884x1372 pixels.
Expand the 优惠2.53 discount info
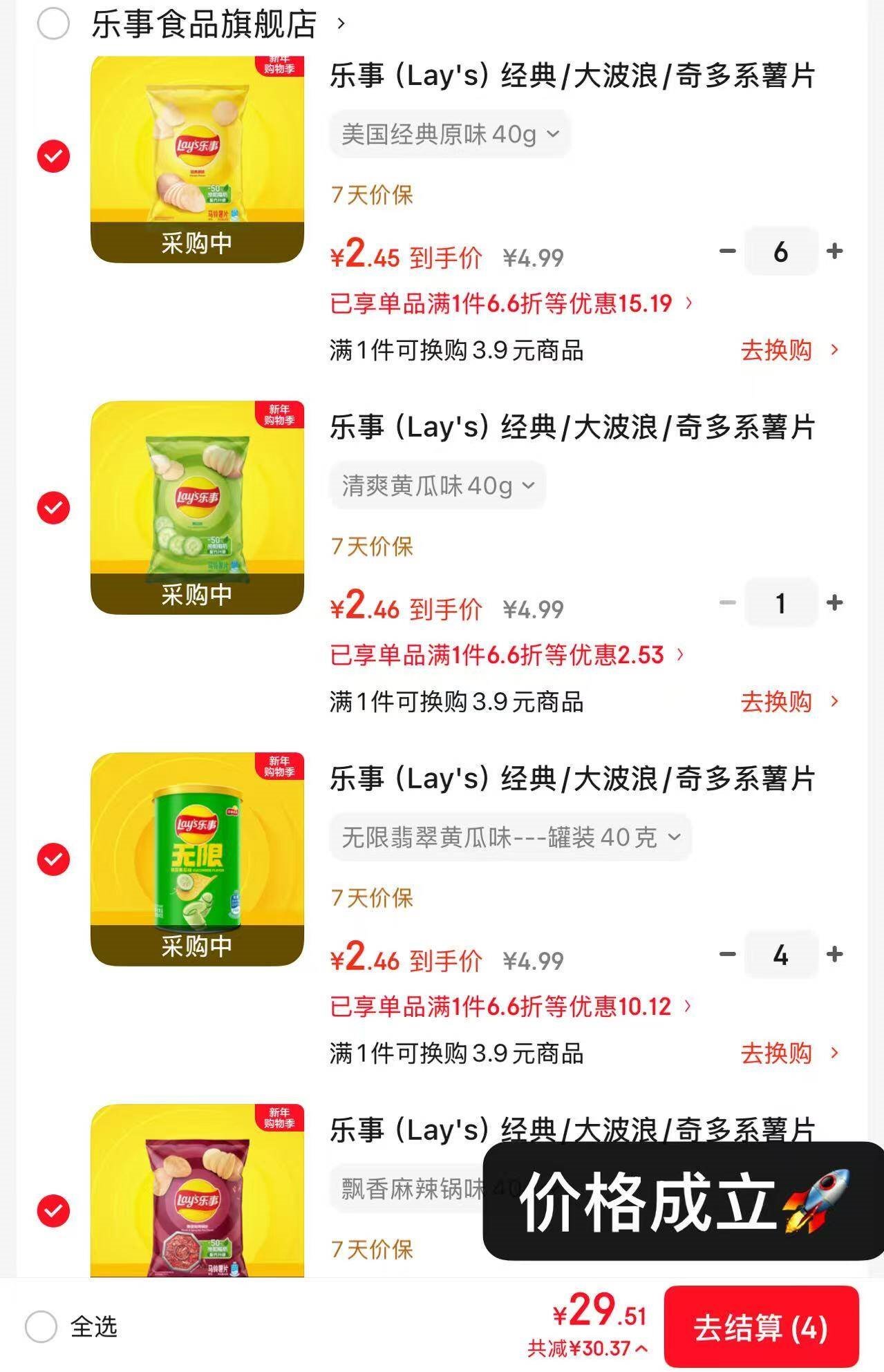(x=507, y=655)
